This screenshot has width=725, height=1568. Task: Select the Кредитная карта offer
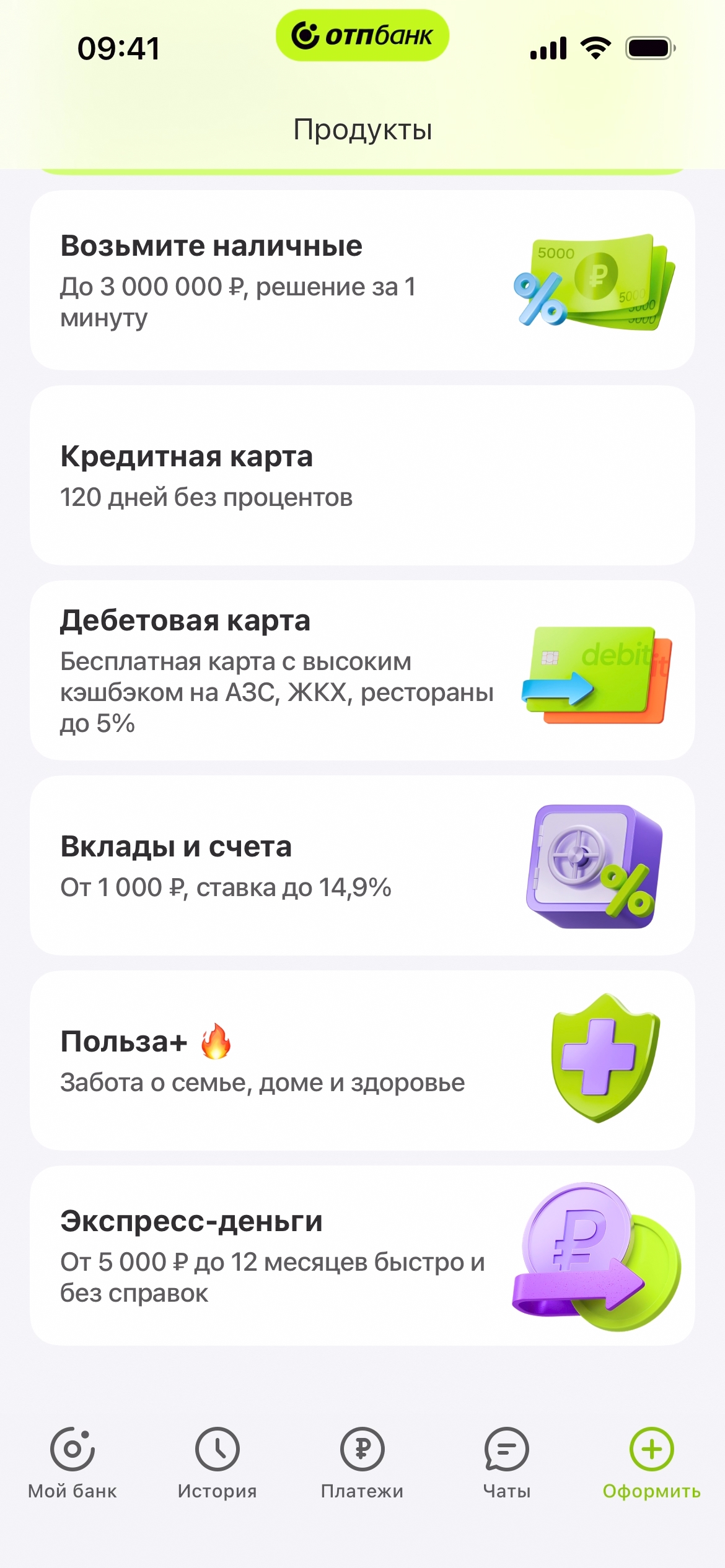362,476
